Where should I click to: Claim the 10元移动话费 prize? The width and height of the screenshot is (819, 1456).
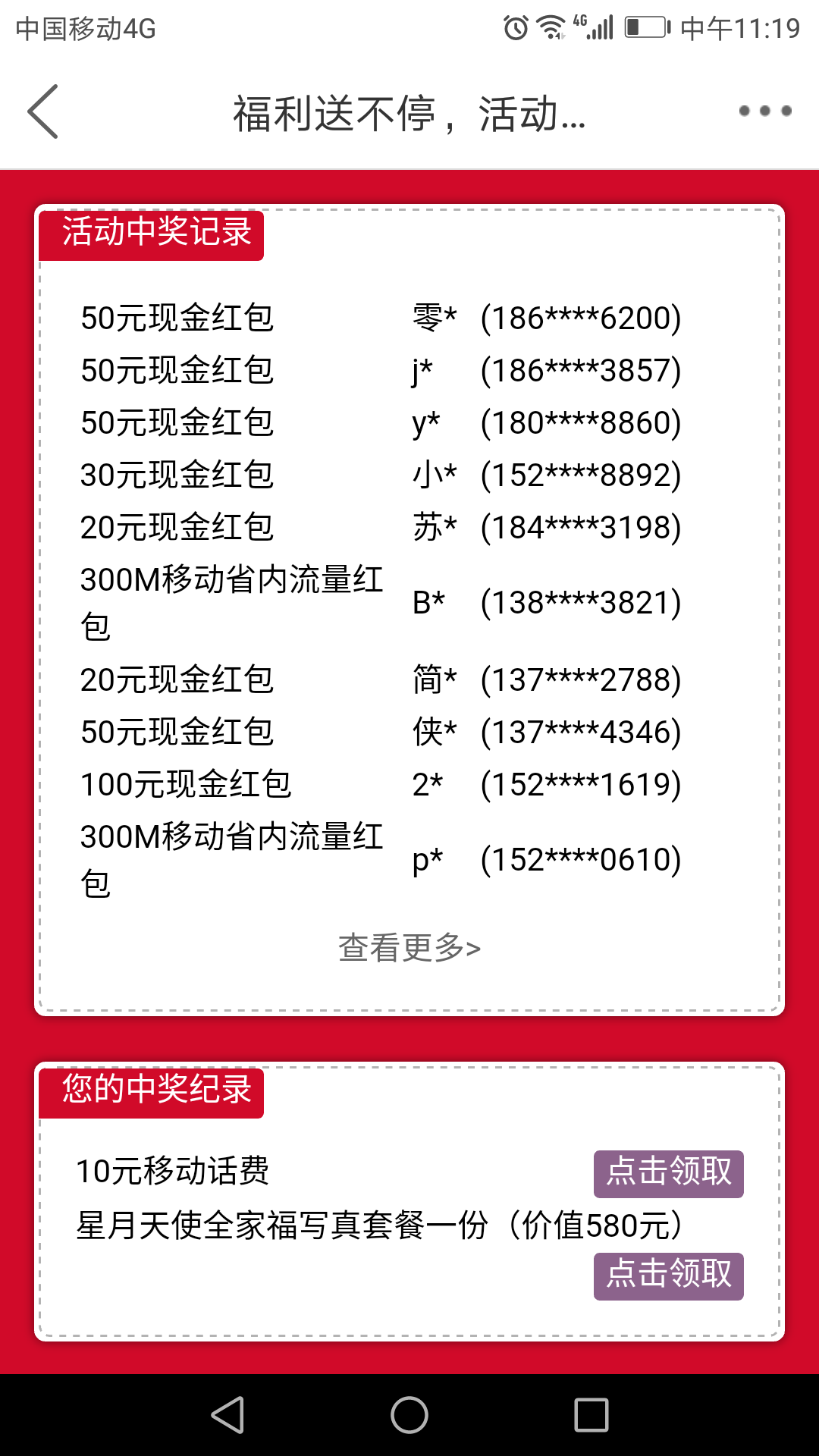coord(668,1174)
